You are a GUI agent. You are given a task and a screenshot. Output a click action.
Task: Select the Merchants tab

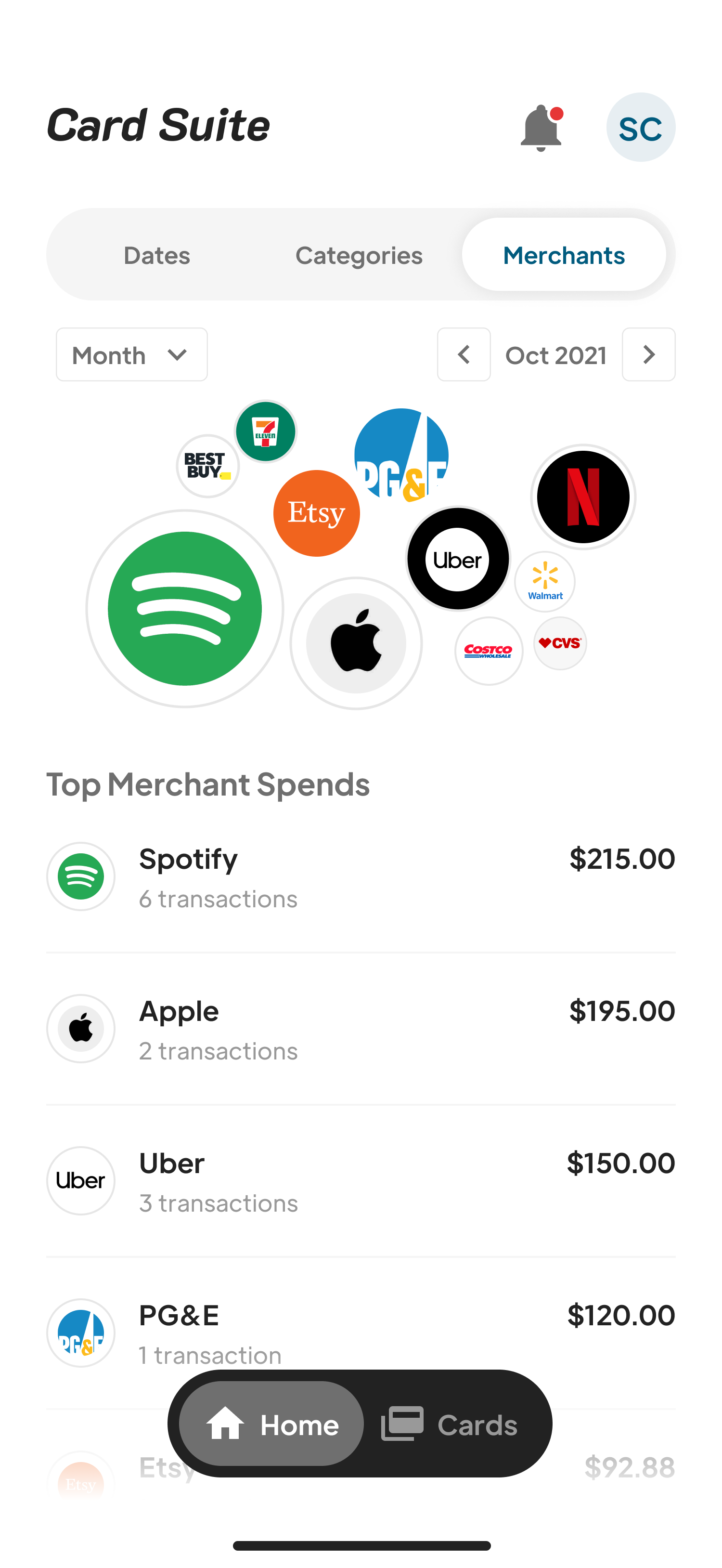pyautogui.click(x=563, y=255)
